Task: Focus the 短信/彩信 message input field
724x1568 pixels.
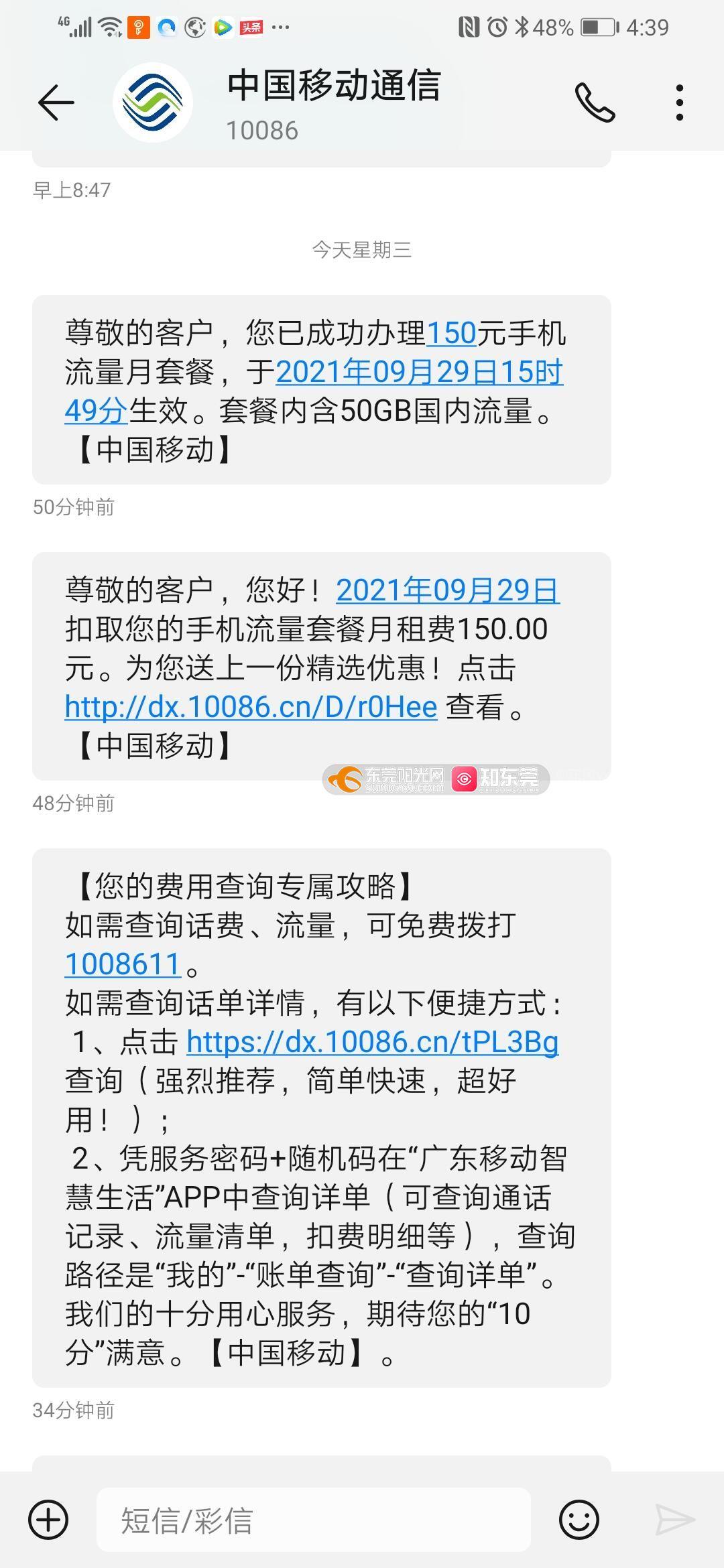Action: point(314,1520)
